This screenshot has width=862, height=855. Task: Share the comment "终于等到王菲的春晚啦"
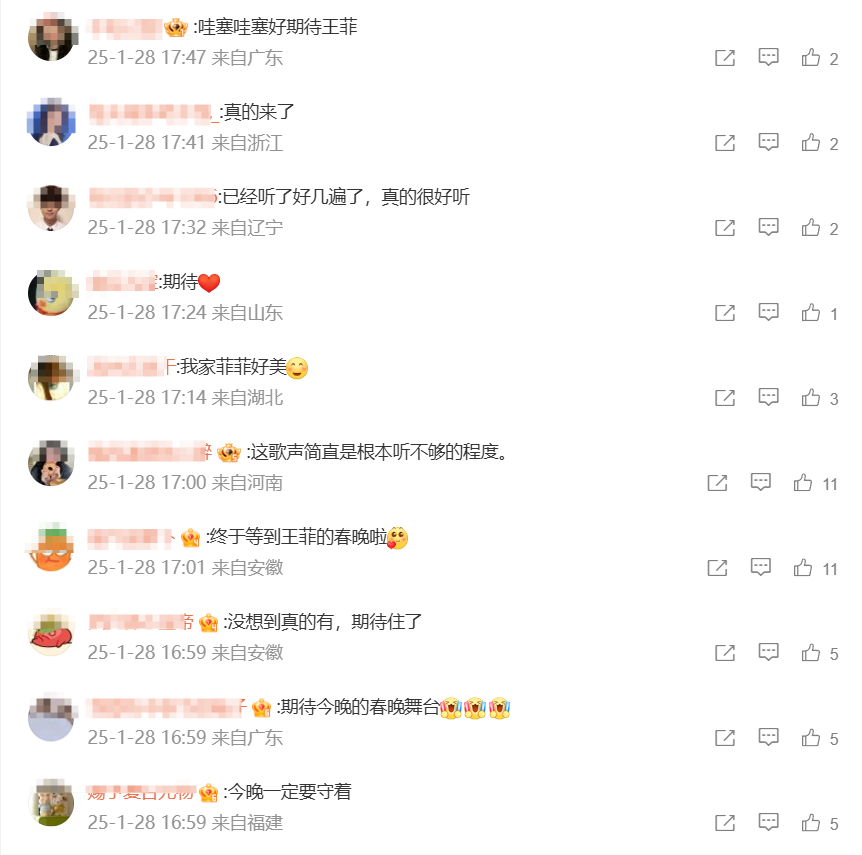717,568
